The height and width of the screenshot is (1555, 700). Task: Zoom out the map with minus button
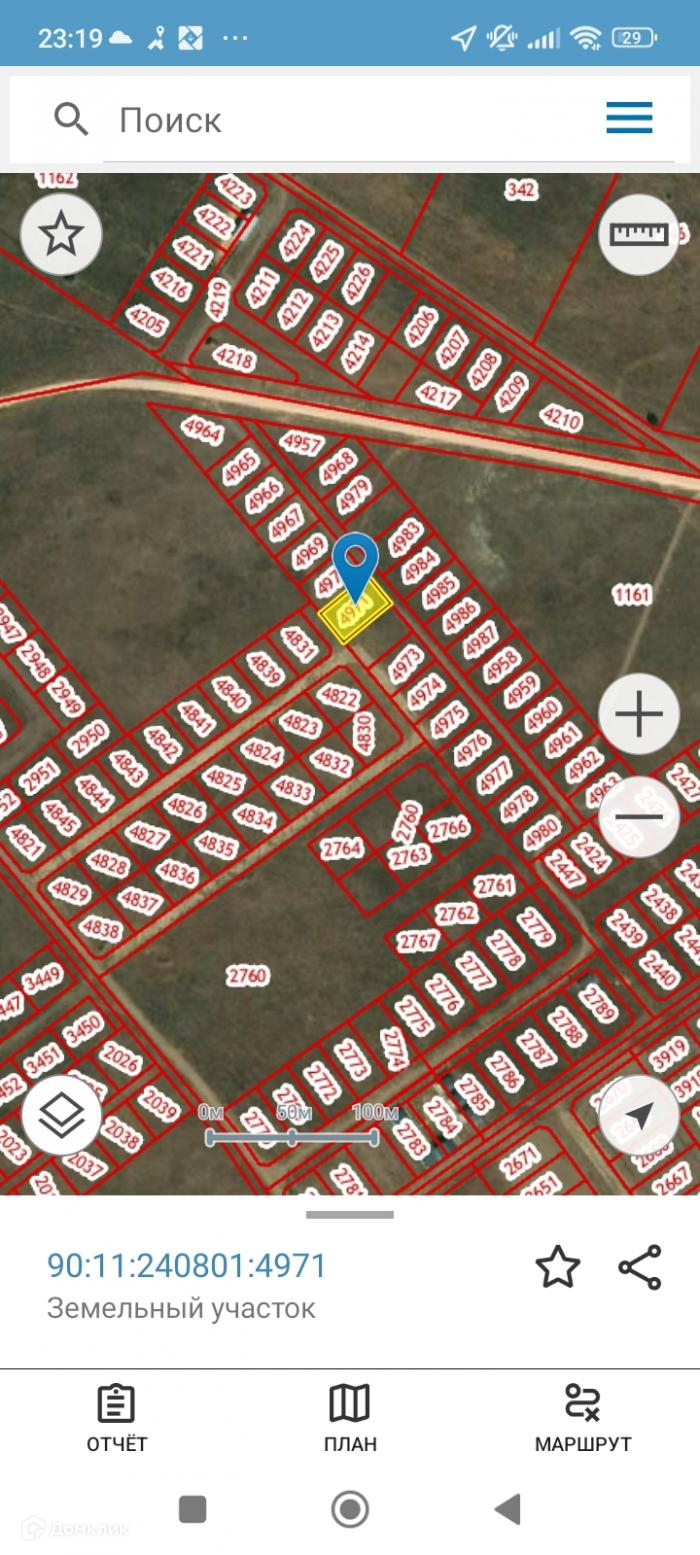click(x=638, y=816)
